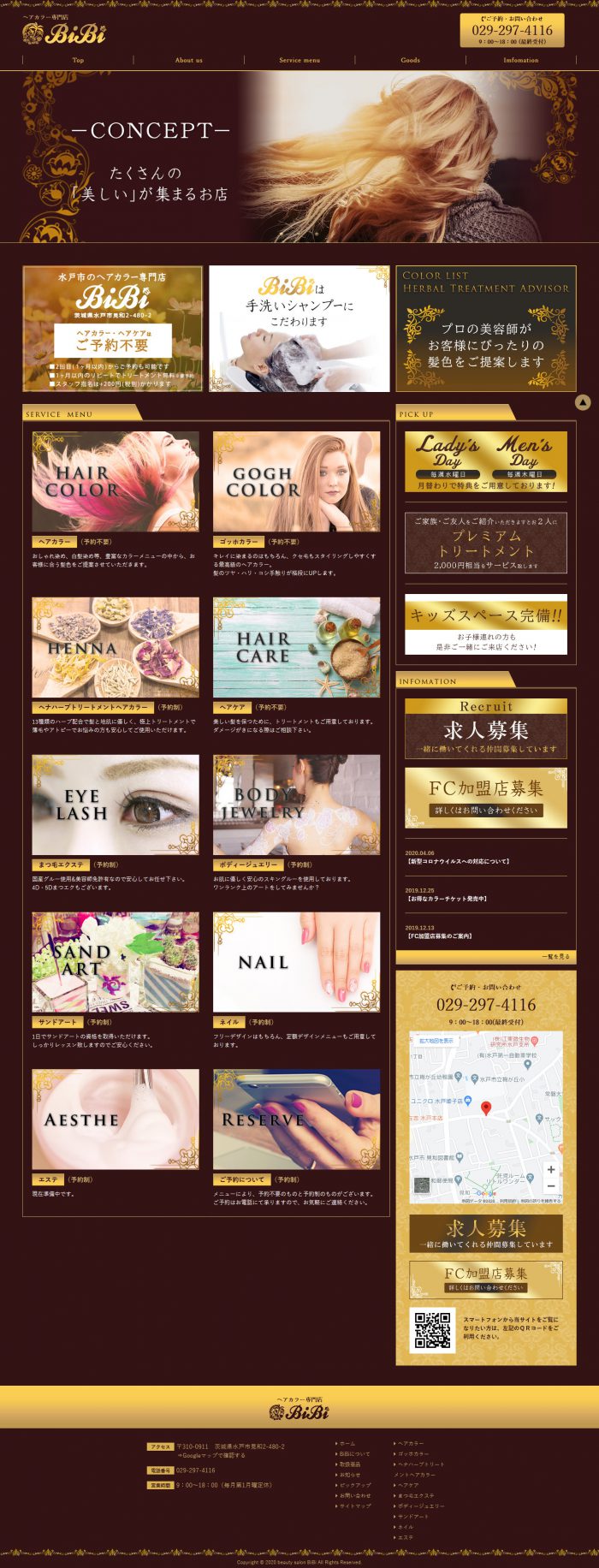
Task: Open the Recruit 求人募集 banner under Infomation
Action: coord(485,728)
